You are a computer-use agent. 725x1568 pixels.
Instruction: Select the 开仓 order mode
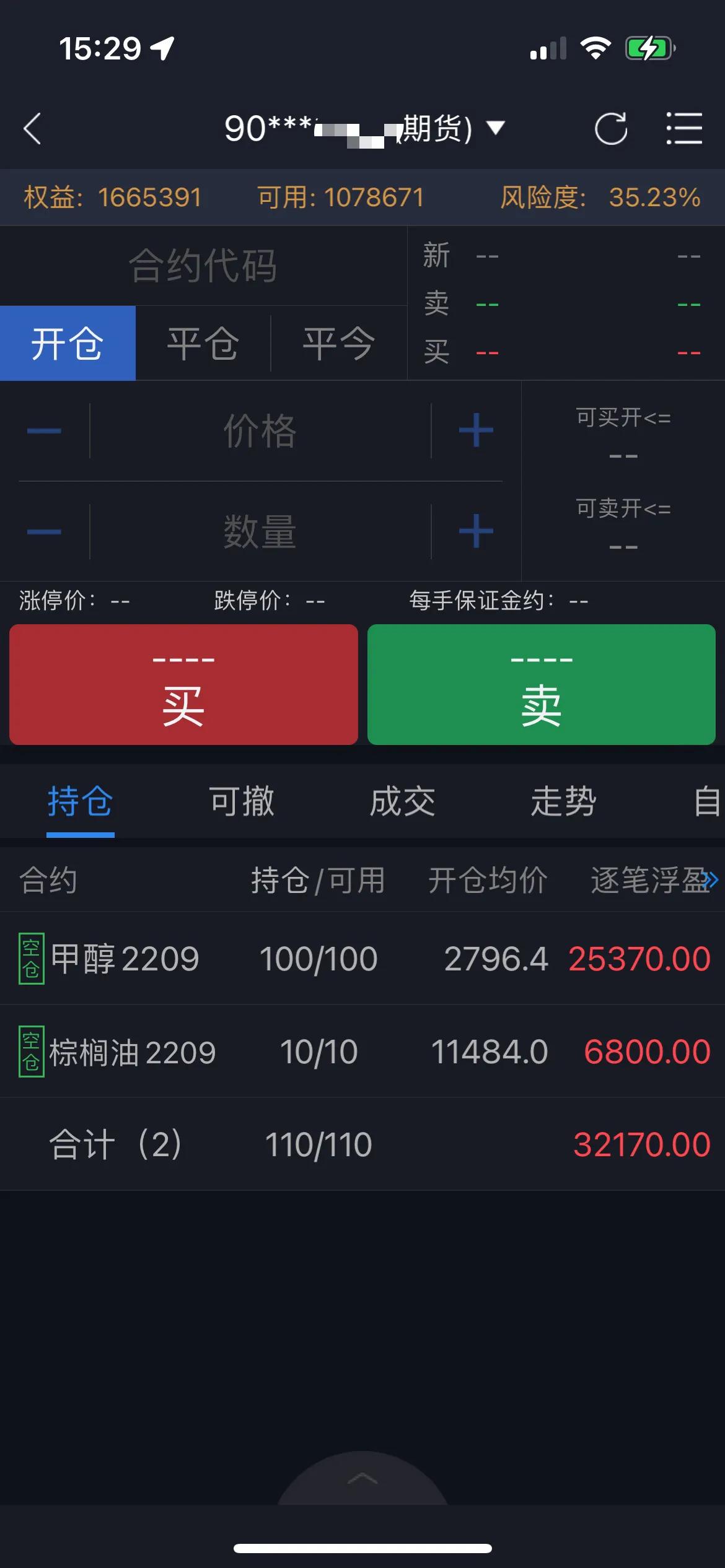(x=67, y=342)
